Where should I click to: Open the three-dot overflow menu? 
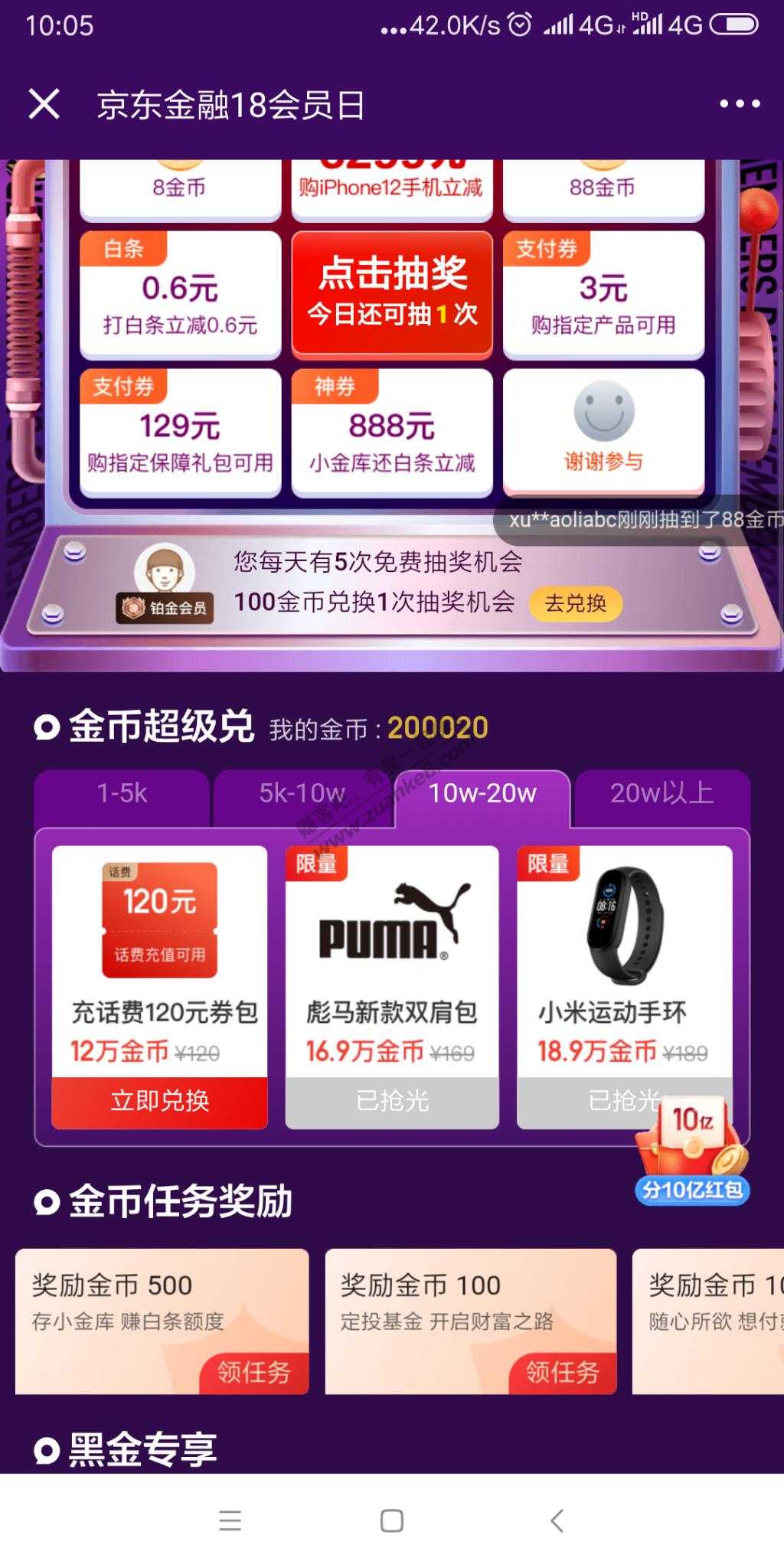tap(740, 104)
